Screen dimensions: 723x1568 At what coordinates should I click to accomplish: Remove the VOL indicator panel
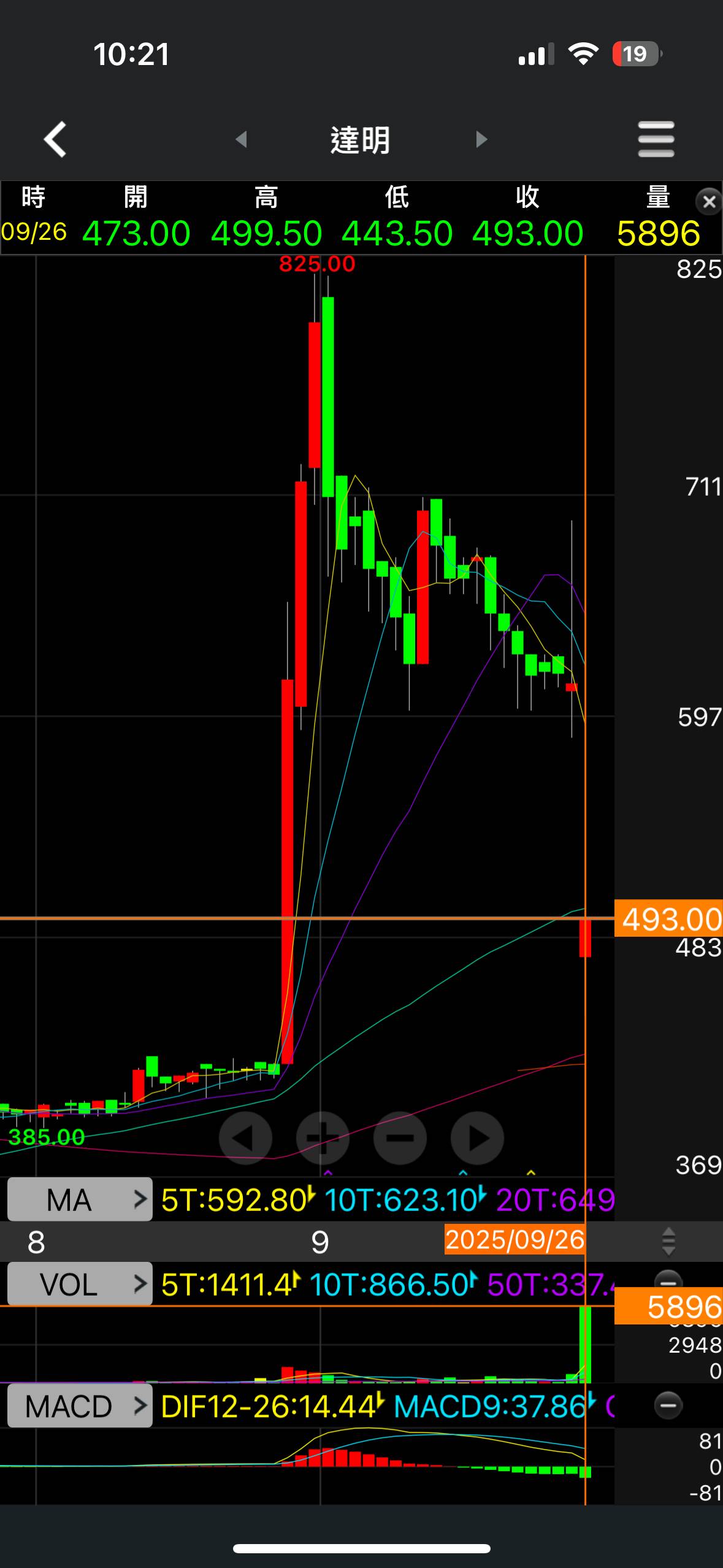668,1280
